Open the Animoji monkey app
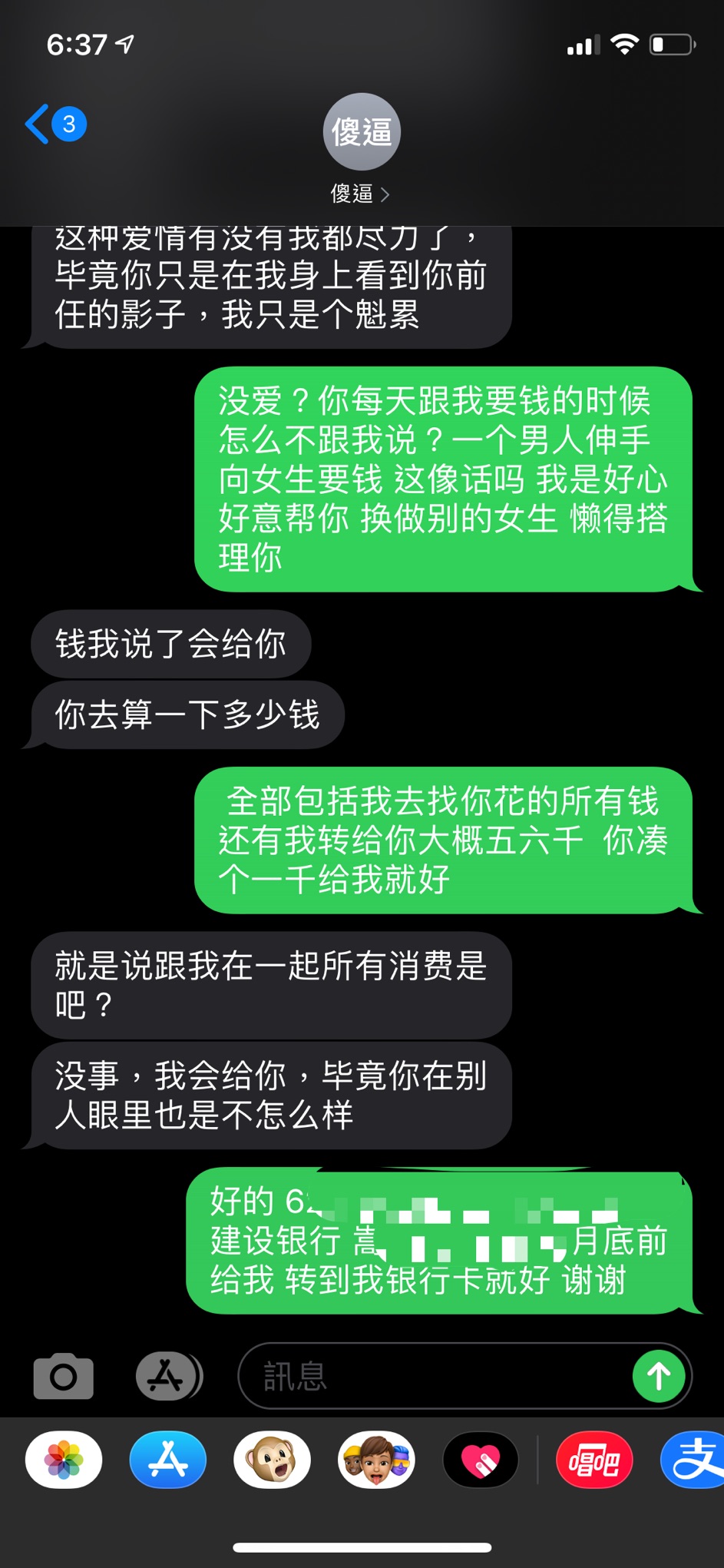 coord(273,1460)
